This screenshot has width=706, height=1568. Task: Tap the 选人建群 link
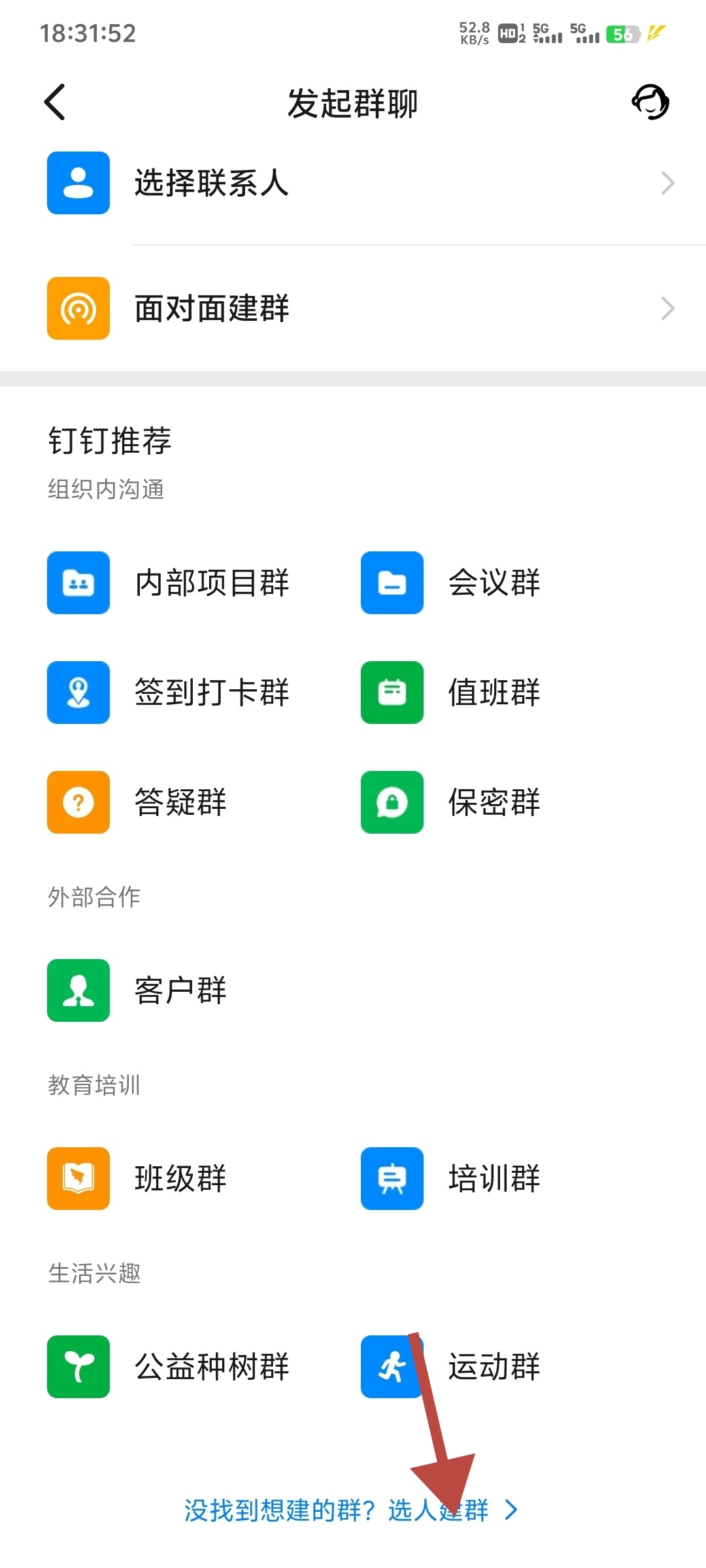tap(451, 1511)
